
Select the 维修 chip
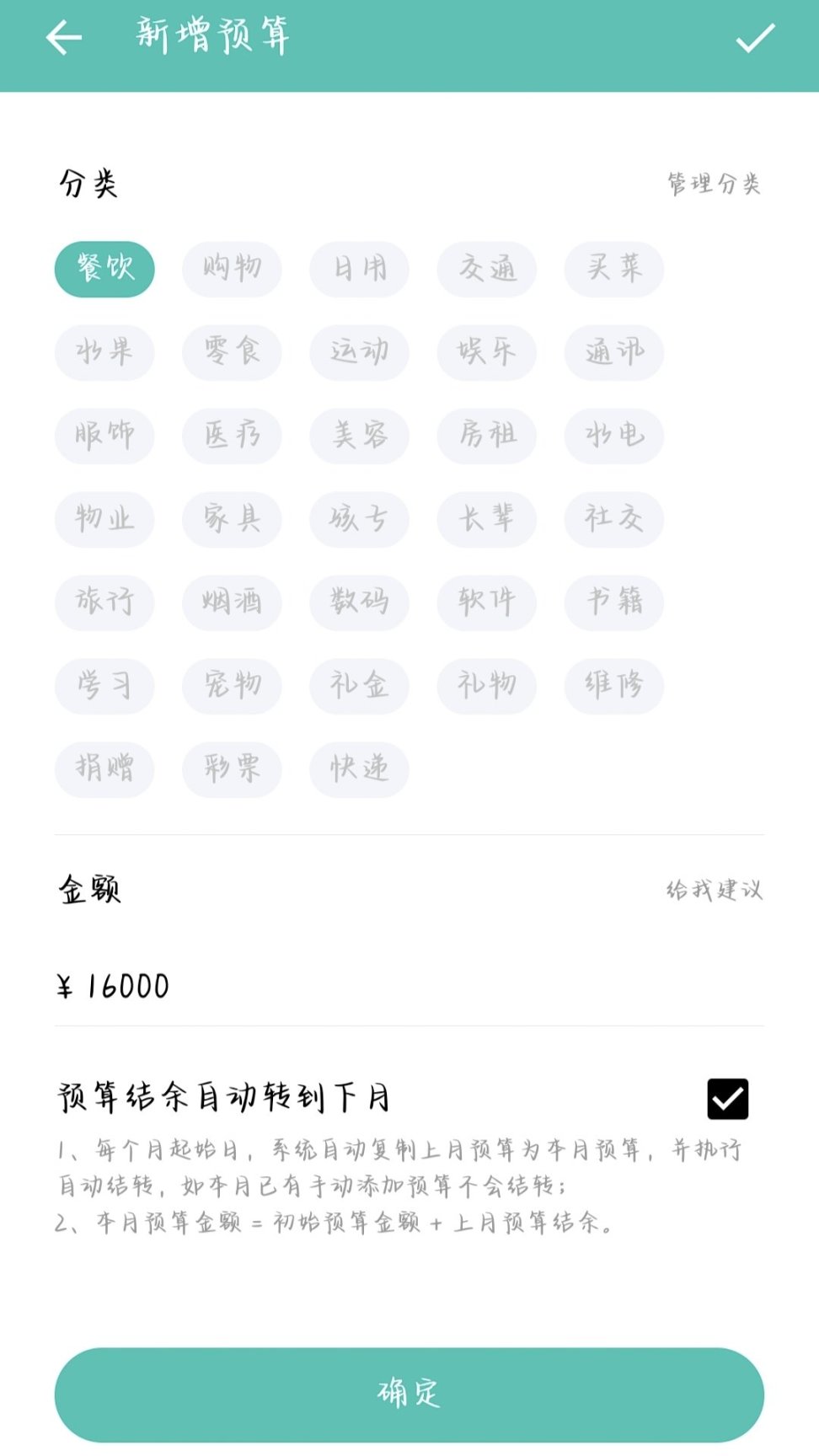[614, 684]
